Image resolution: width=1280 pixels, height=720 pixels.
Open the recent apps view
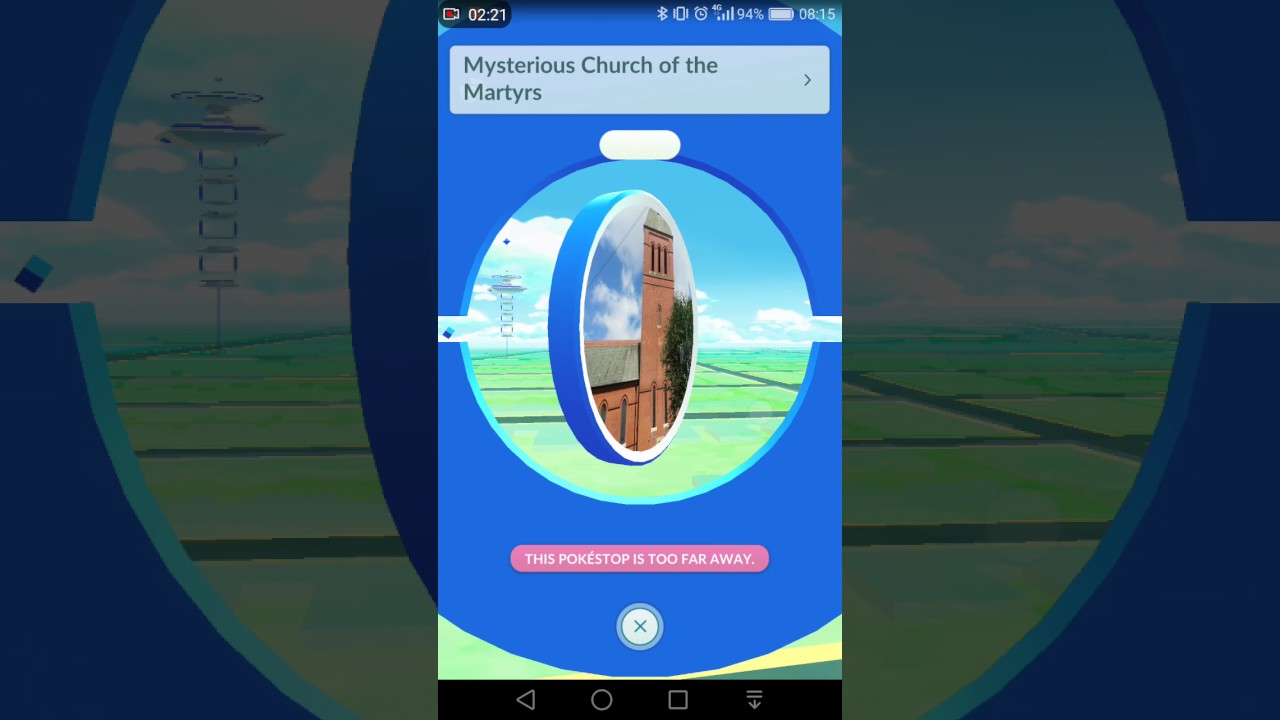[678, 700]
